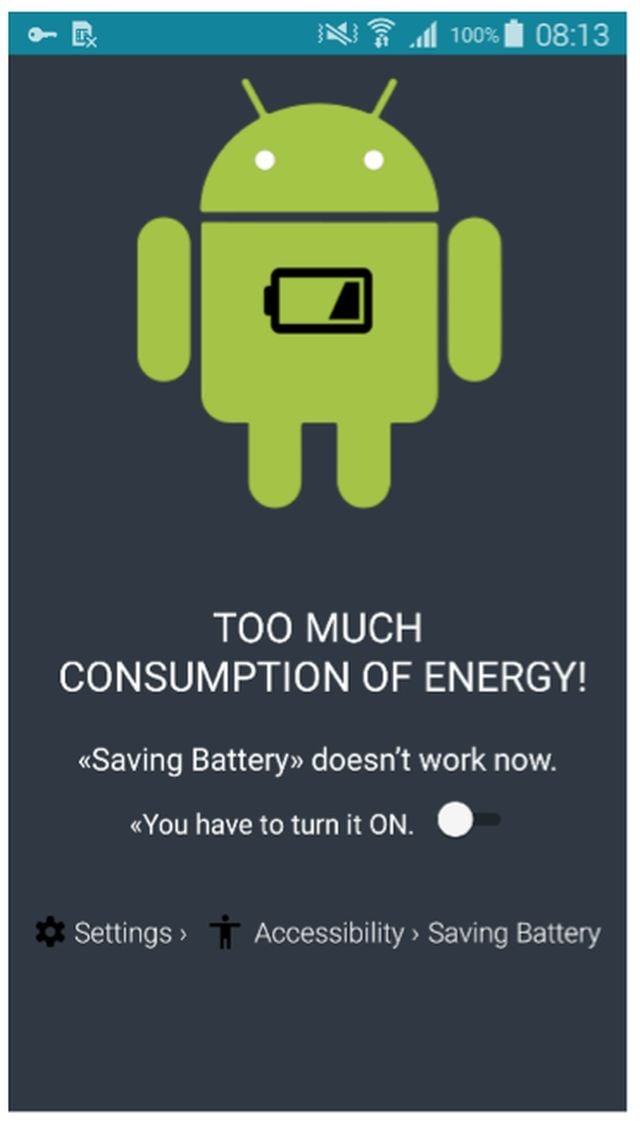Image resolution: width=640 pixels, height=1121 pixels.
Task: Turn on the Saving Battery switch
Action: pos(469,821)
